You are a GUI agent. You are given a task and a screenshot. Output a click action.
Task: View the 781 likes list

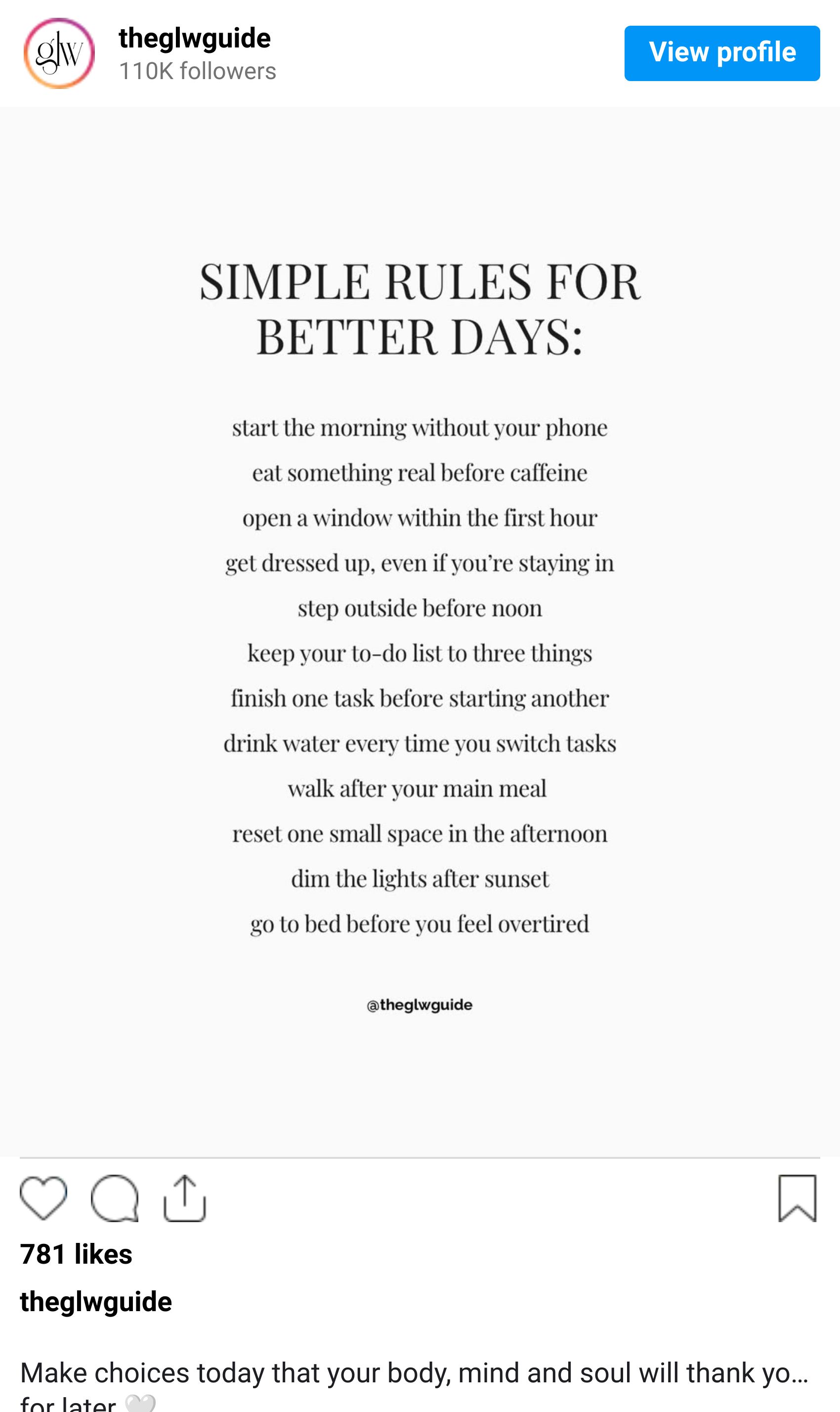coord(76,1254)
